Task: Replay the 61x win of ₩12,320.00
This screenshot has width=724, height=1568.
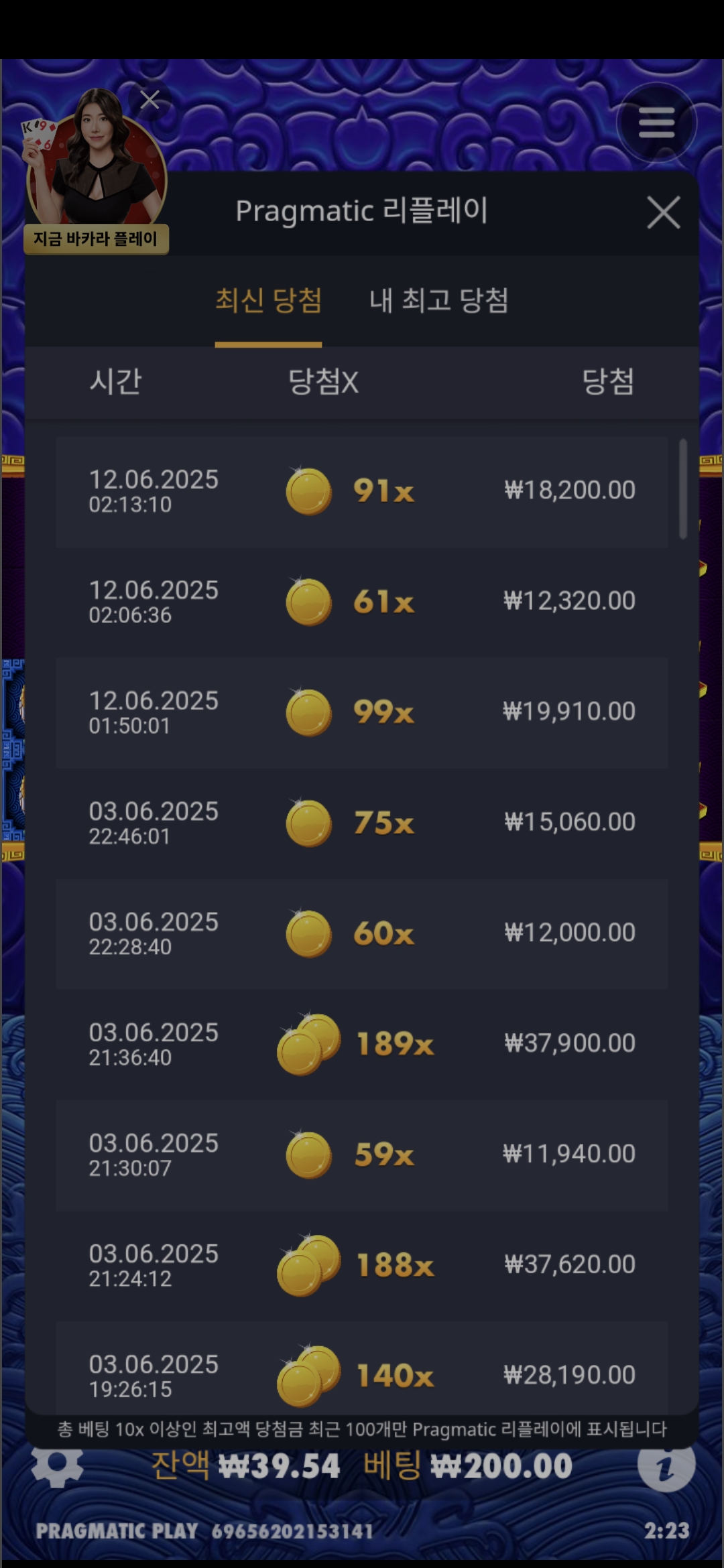Action: [362, 602]
